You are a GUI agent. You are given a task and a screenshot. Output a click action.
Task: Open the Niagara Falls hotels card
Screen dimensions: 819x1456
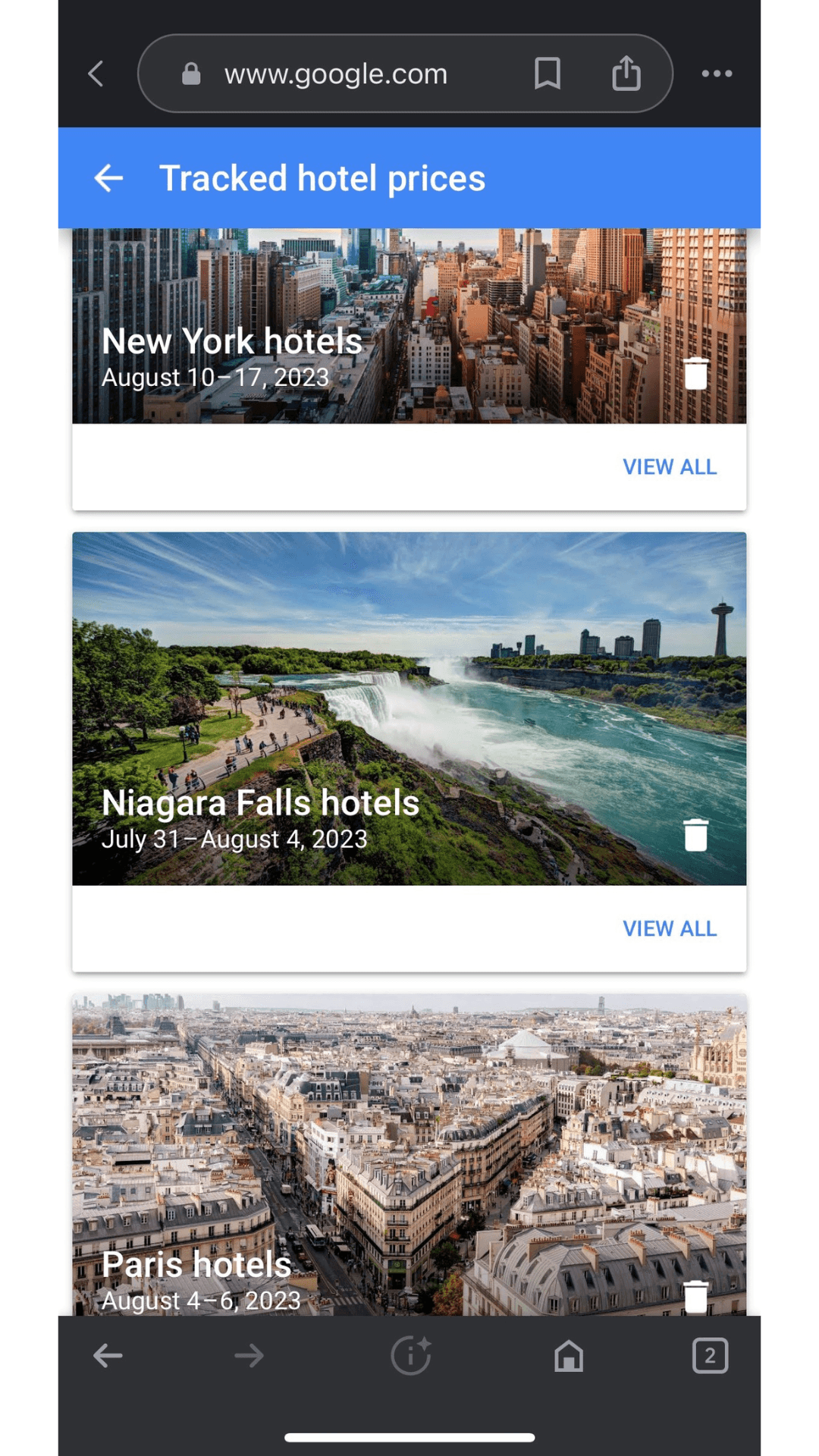pos(260,802)
